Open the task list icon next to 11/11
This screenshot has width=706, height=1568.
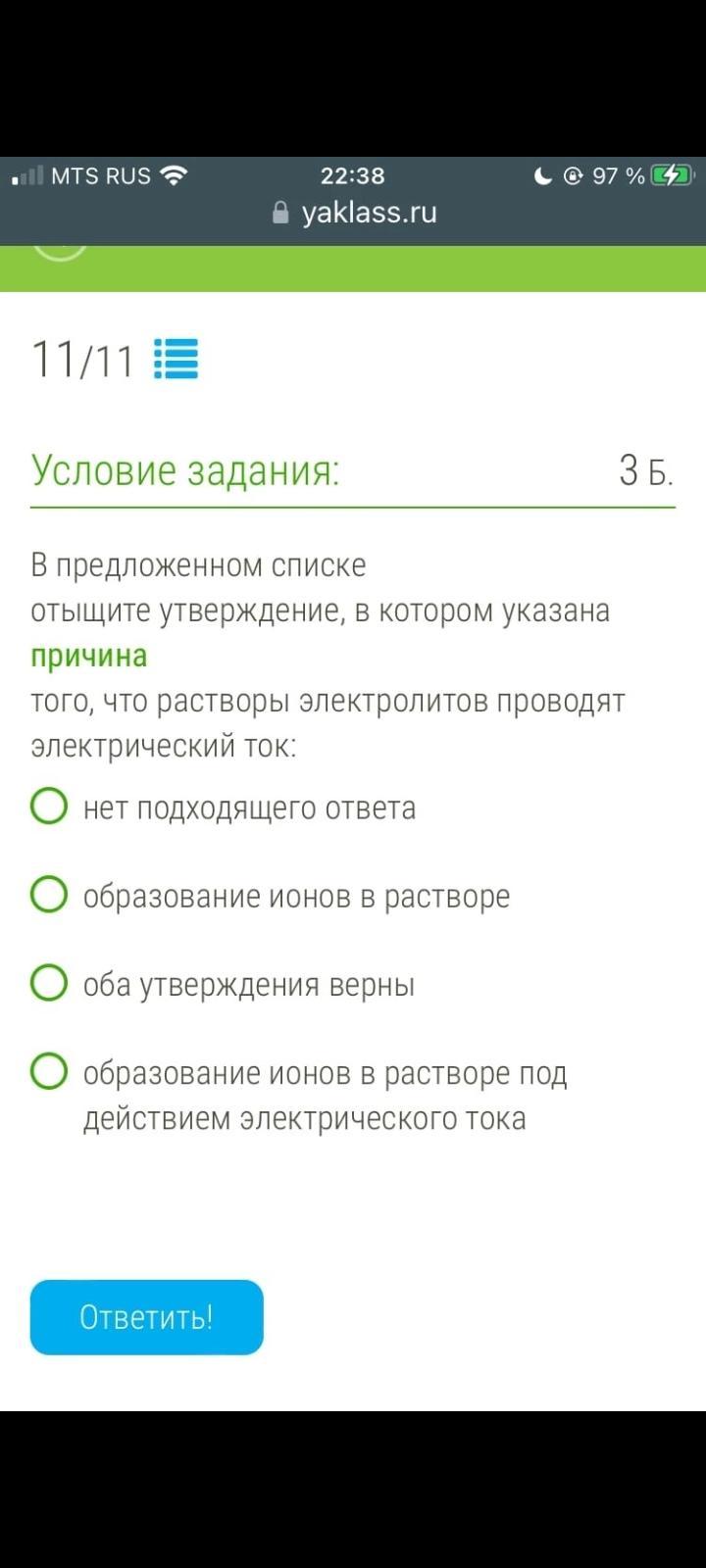click(x=176, y=359)
